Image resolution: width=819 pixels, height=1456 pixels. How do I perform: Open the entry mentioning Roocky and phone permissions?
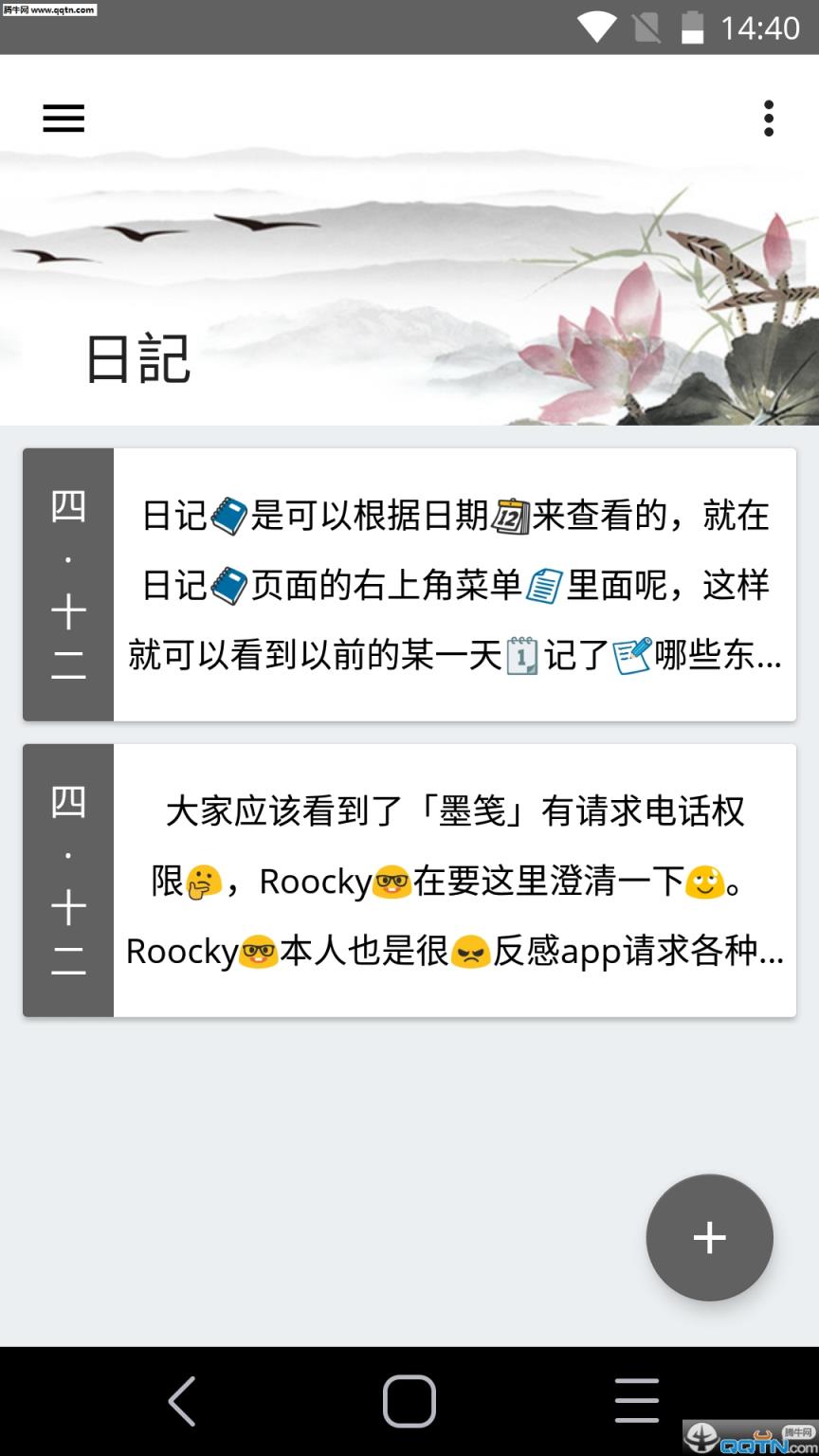(455, 880)
